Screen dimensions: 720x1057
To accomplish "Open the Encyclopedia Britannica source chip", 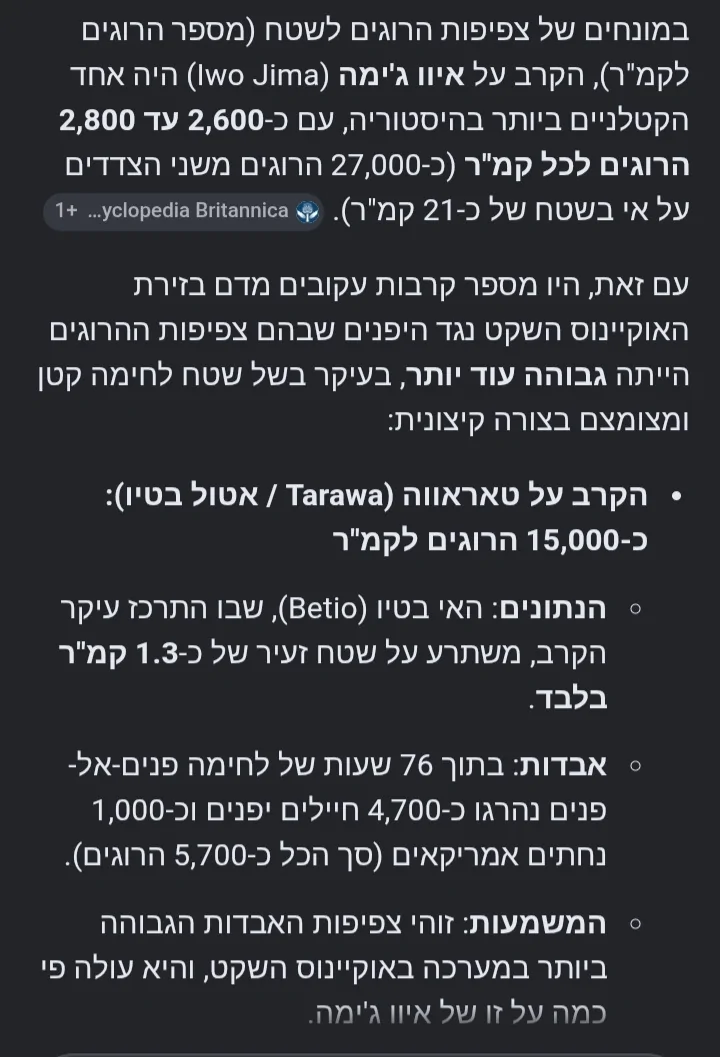I will [x=183, y=212].
